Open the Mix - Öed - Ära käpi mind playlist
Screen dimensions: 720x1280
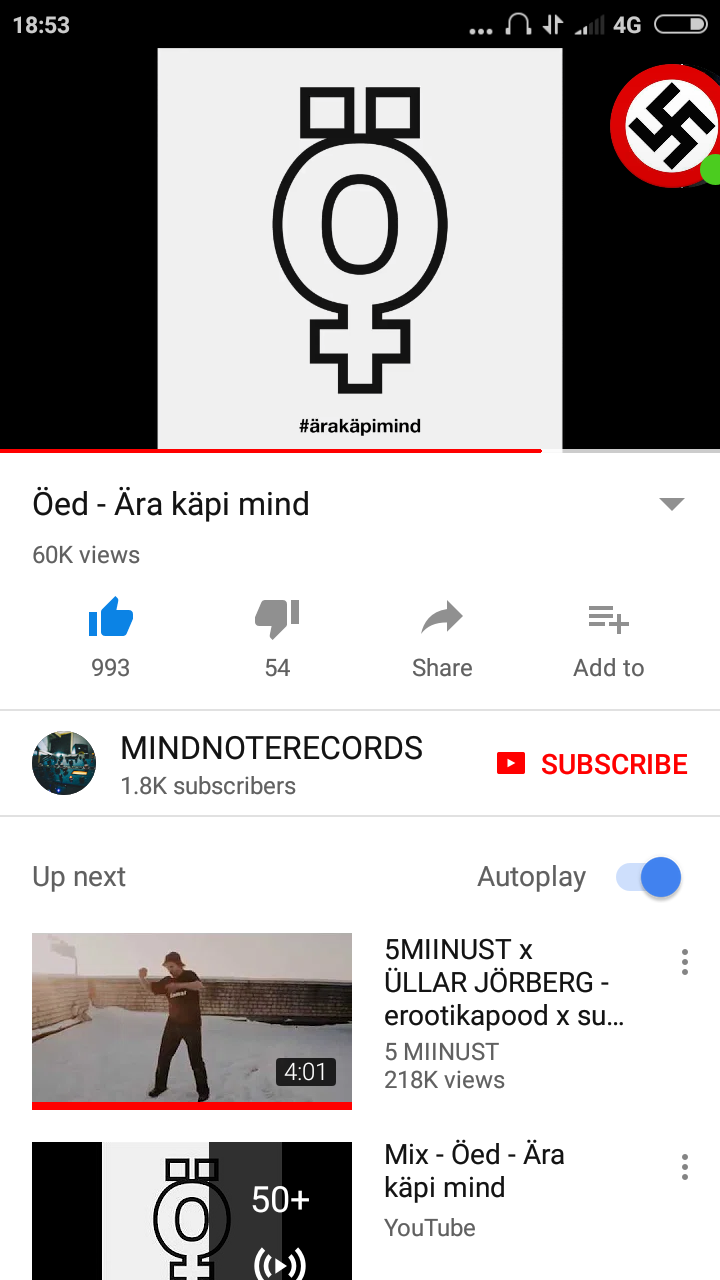click(x=192, y=1211)
